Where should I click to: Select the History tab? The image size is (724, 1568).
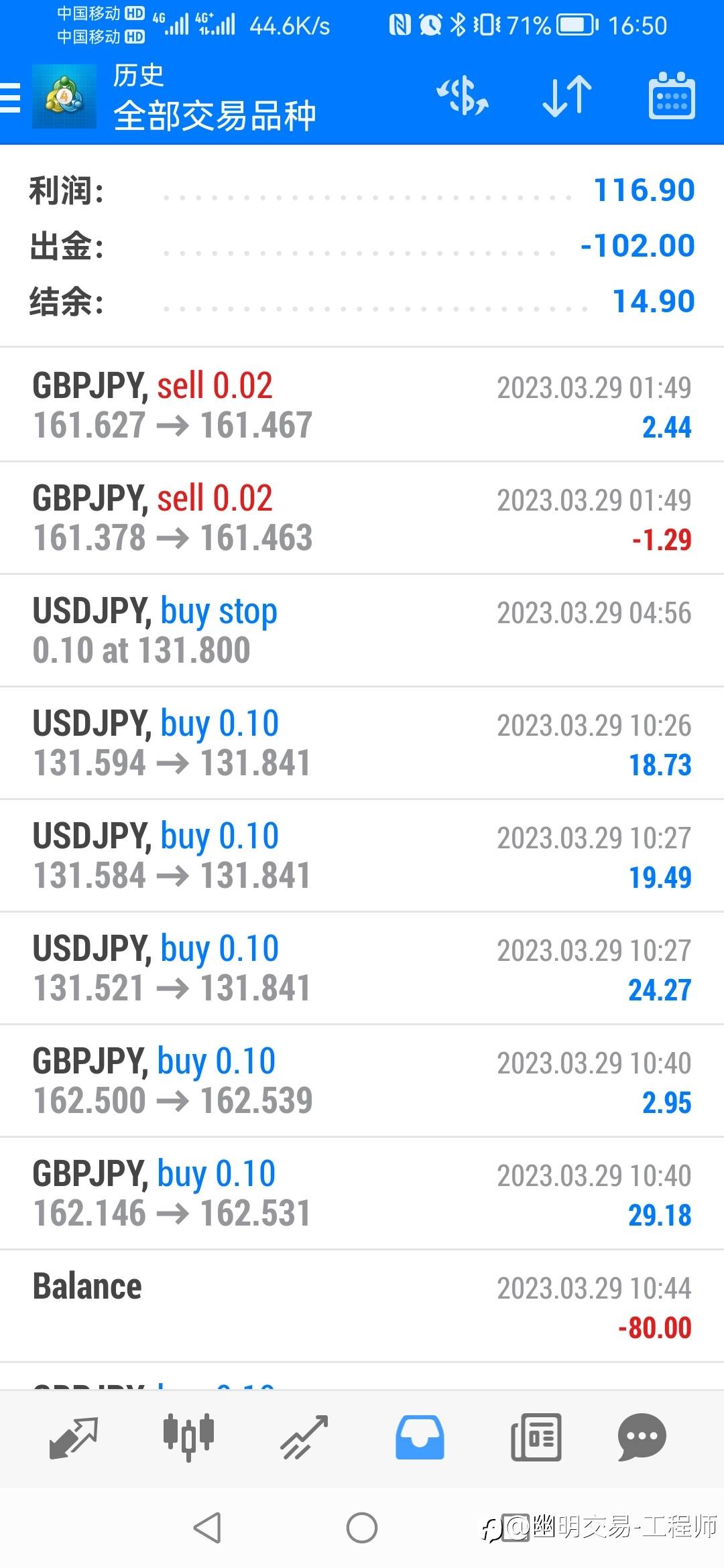[420, 1438]
